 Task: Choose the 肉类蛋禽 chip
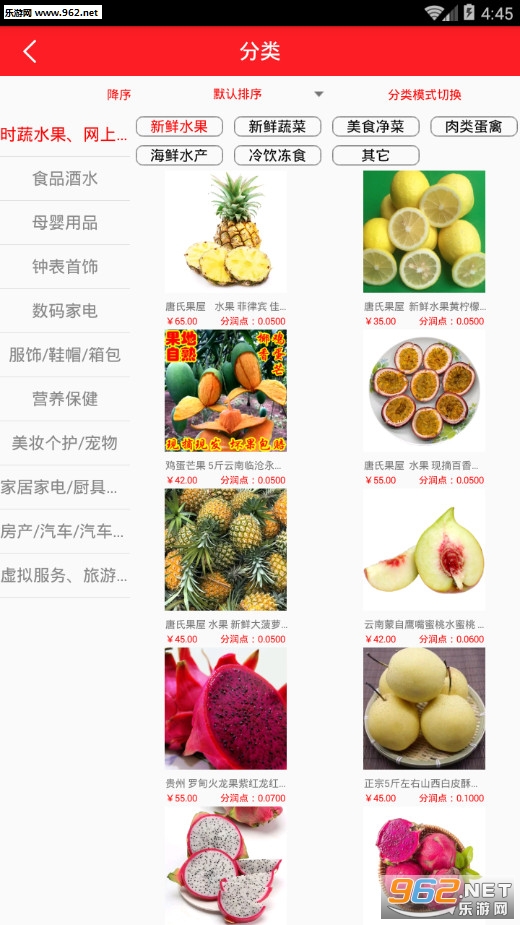tap(473, 126)
